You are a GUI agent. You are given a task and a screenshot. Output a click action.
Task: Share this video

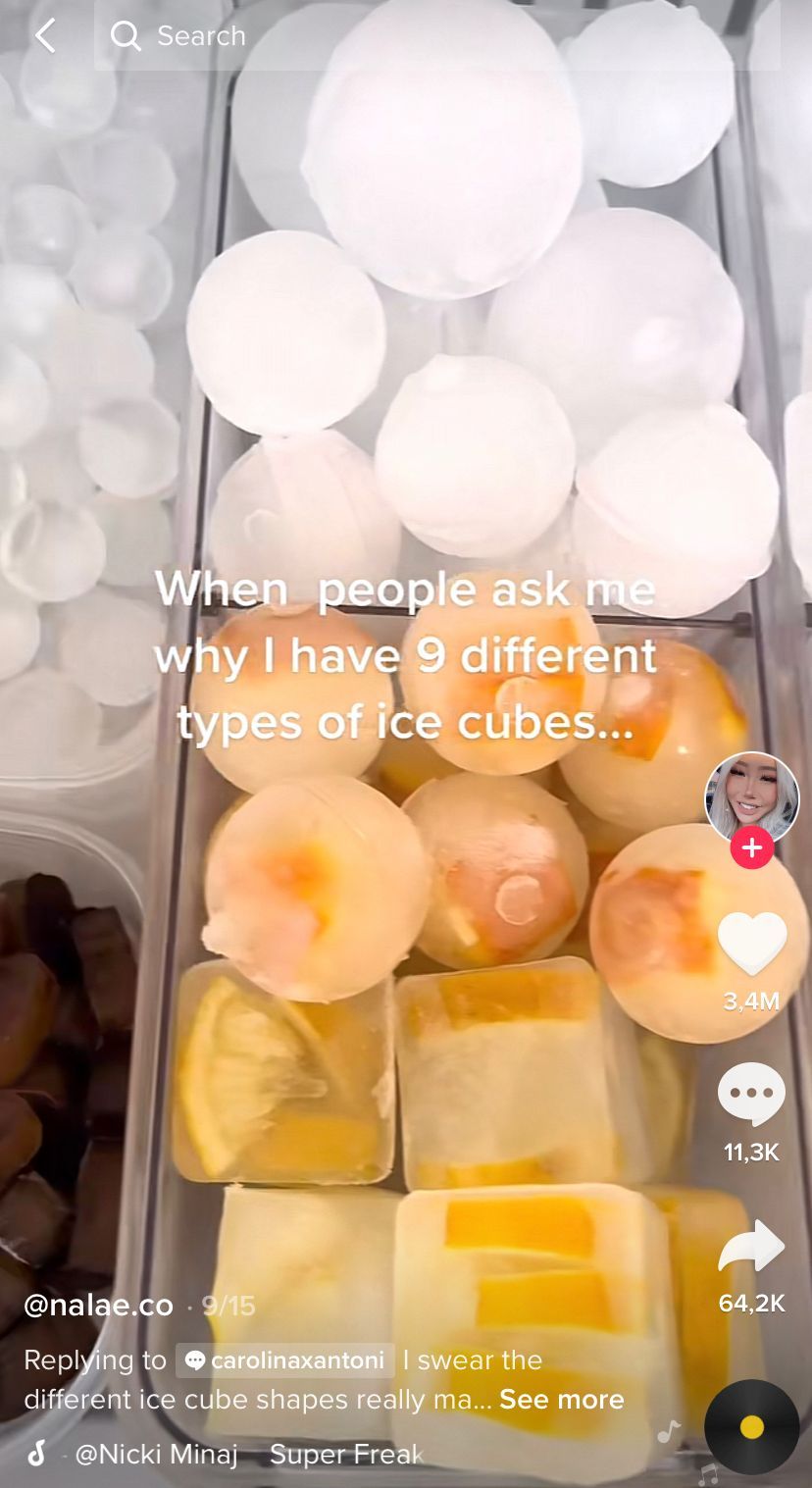coord(751,1248)
